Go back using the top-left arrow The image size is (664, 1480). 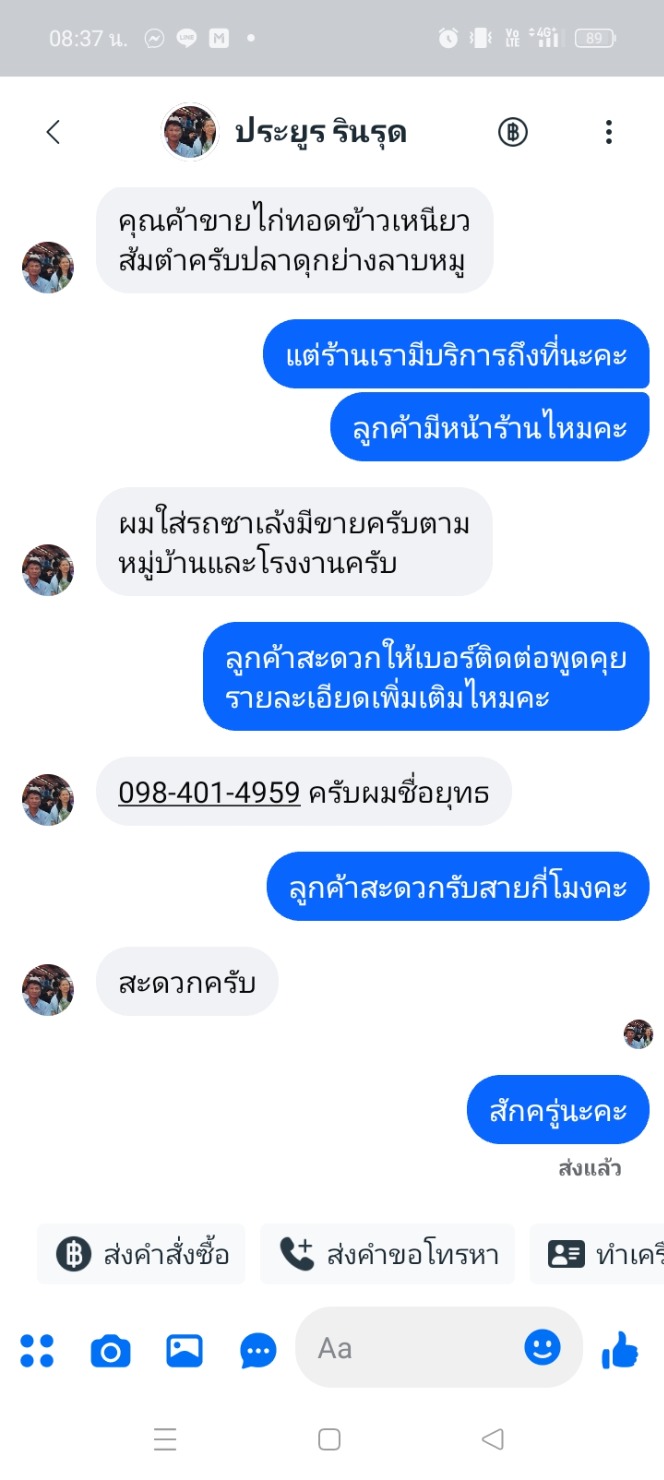(x=53, y=132)
